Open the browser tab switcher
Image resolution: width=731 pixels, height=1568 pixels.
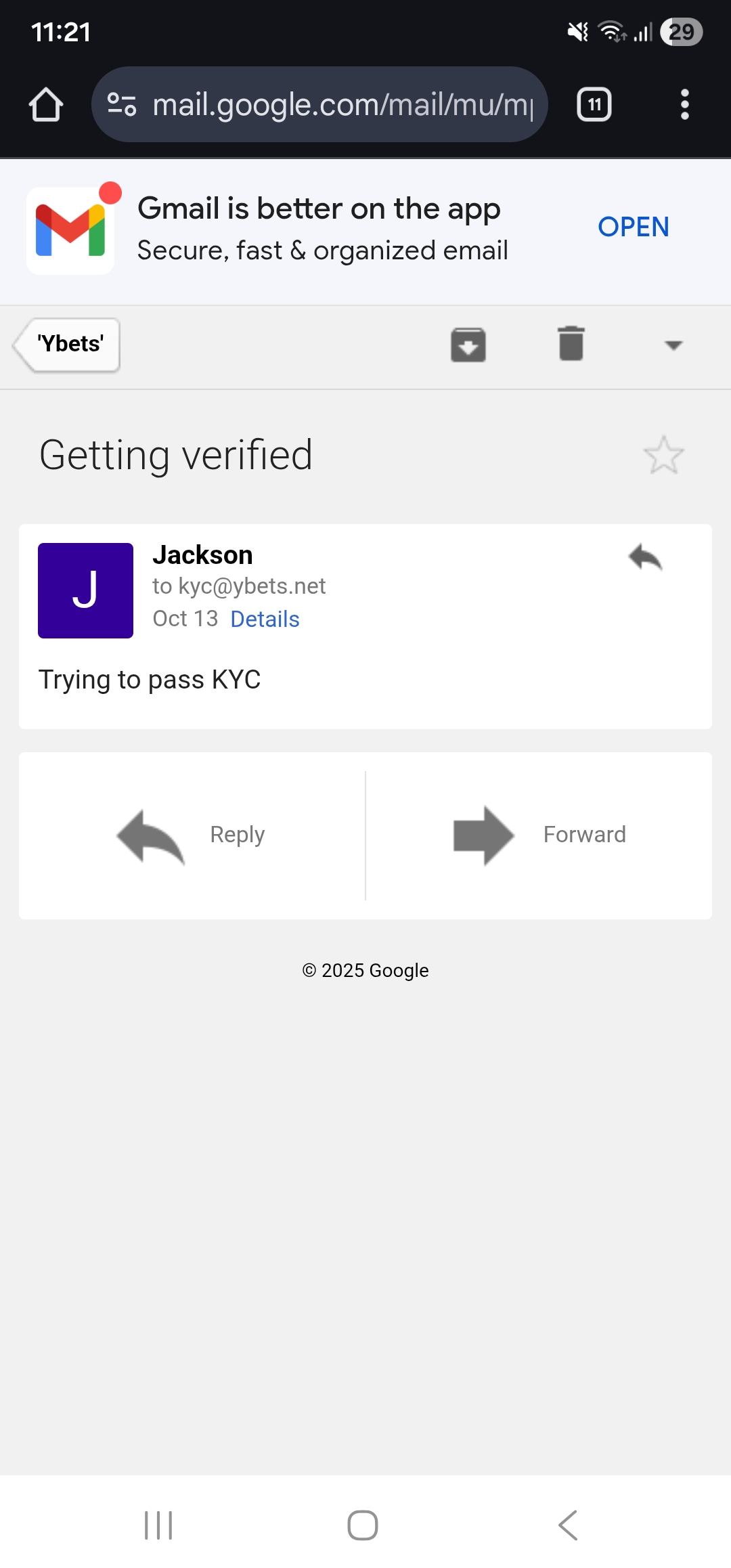pos(594,105)
